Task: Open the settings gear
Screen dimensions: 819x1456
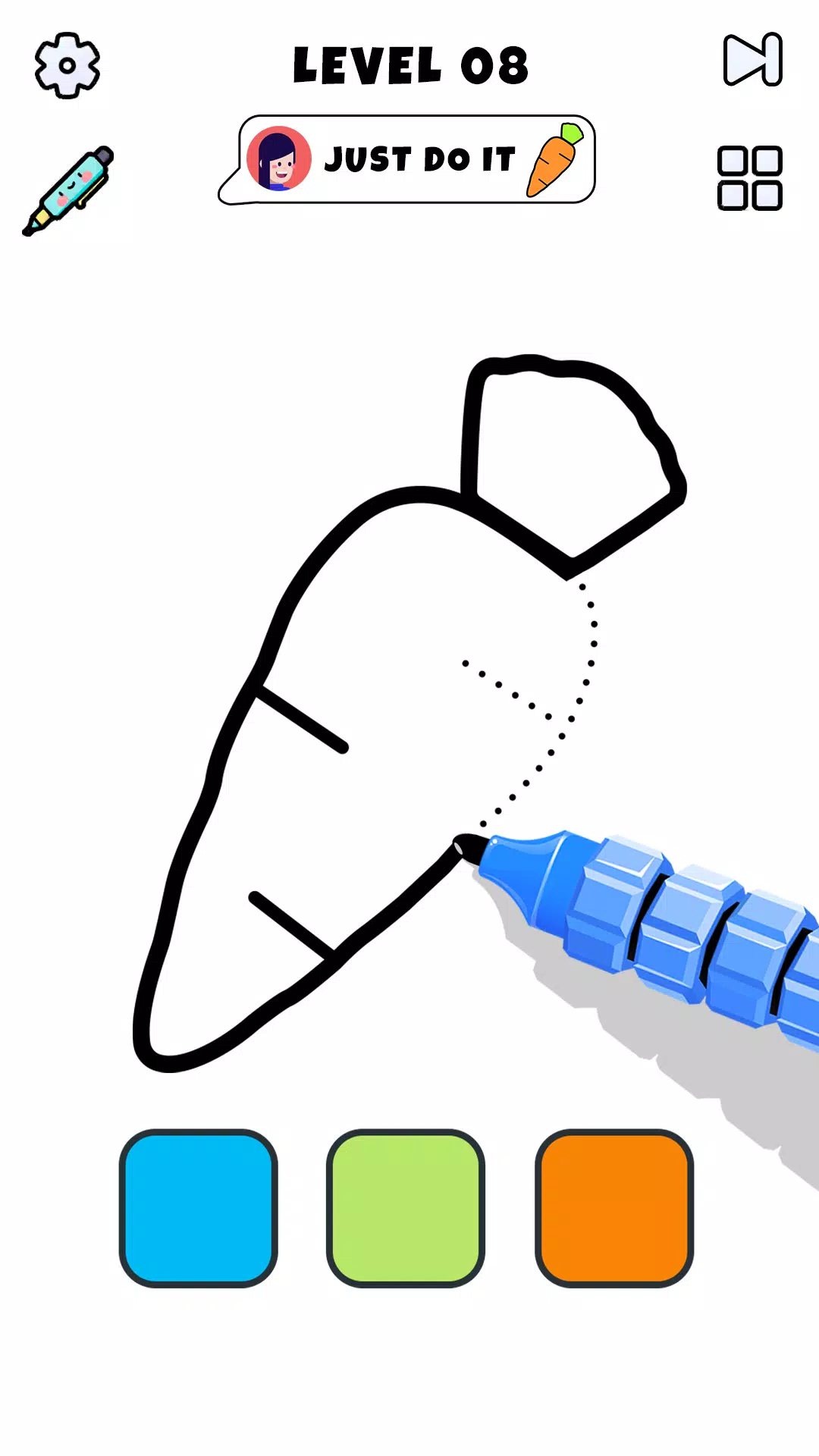Action: [67, 65]
